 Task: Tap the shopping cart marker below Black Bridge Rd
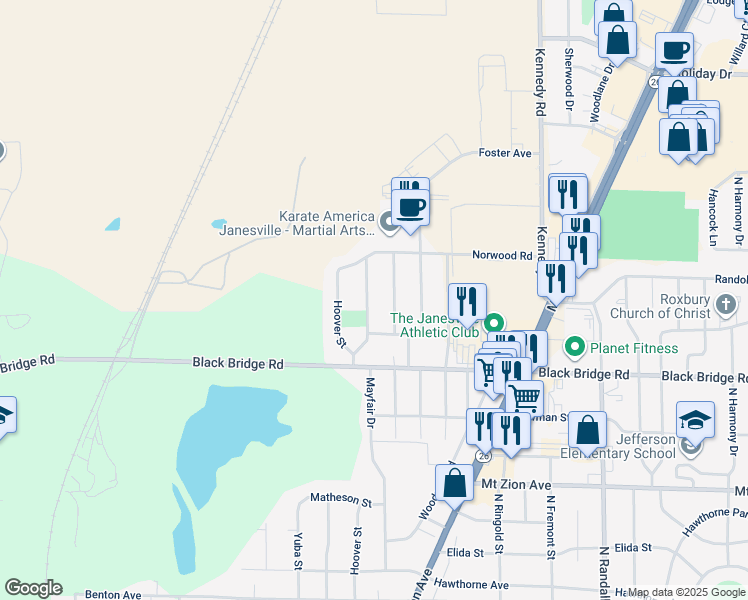click(x=524, y=400)
